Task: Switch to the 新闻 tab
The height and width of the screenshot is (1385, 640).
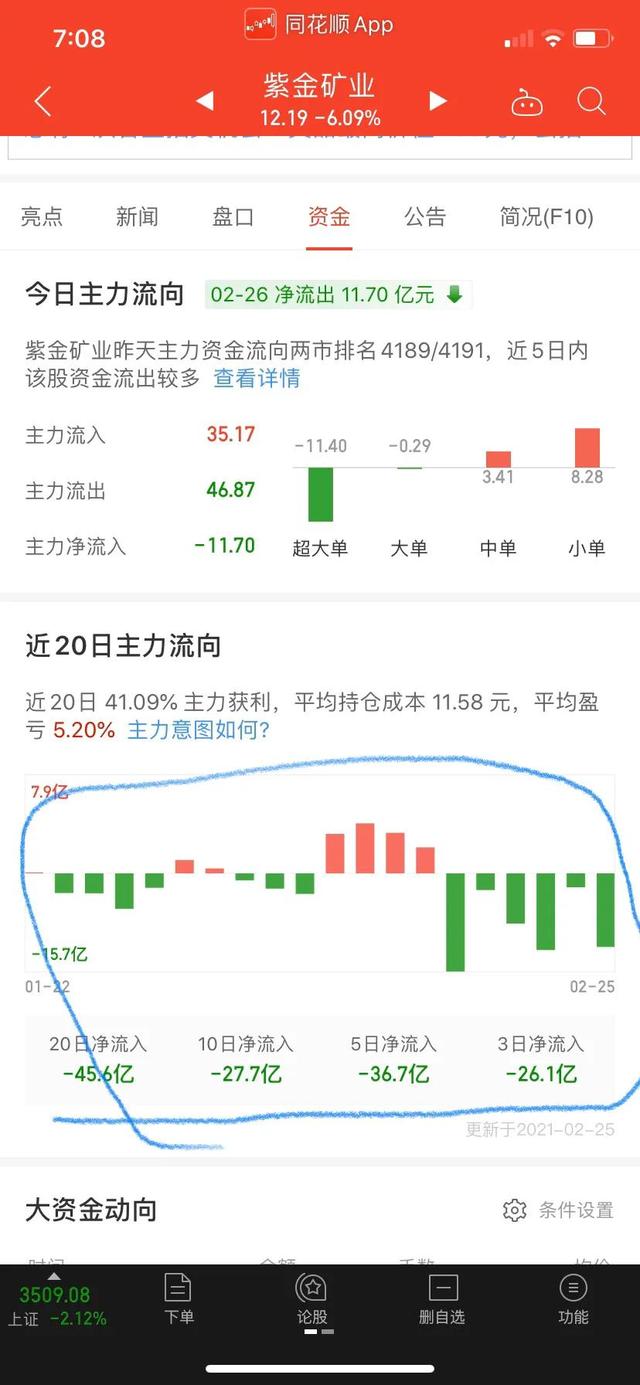Action: pos(137,217)
